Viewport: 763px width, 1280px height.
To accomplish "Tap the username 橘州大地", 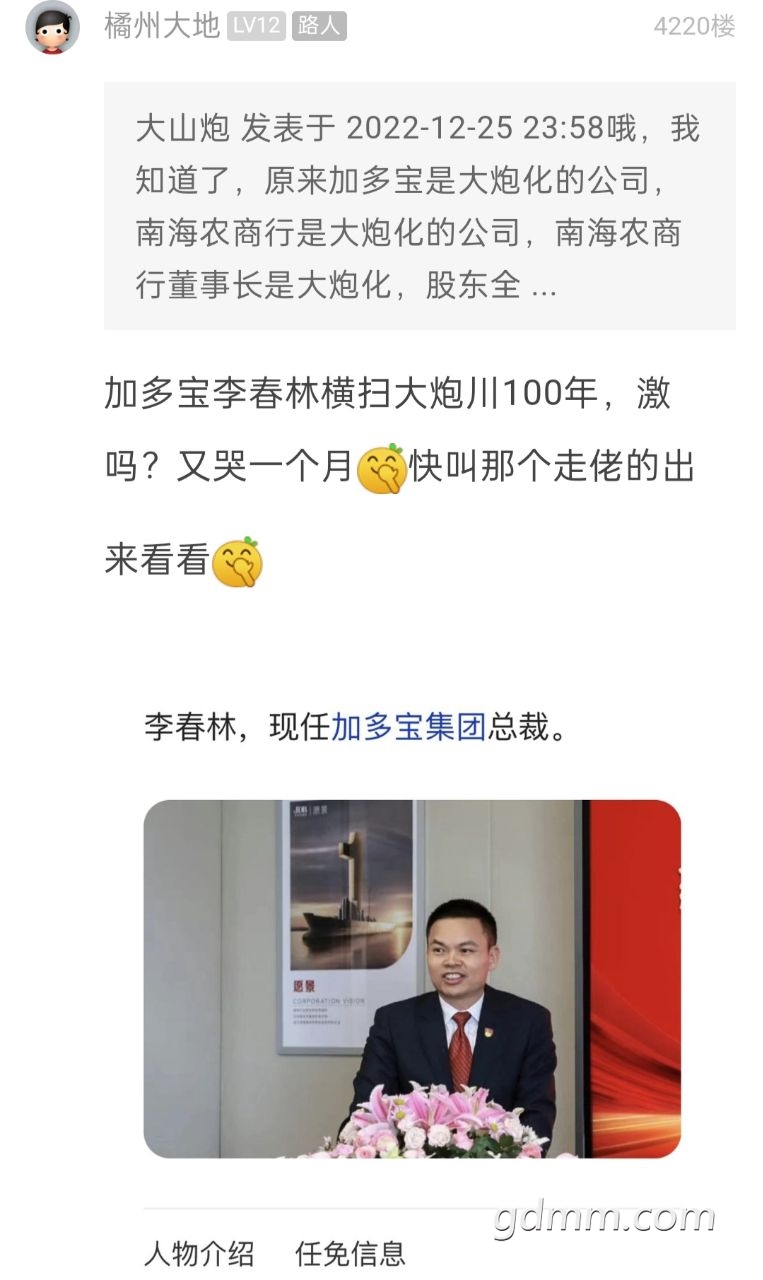I will click(162, 26).
